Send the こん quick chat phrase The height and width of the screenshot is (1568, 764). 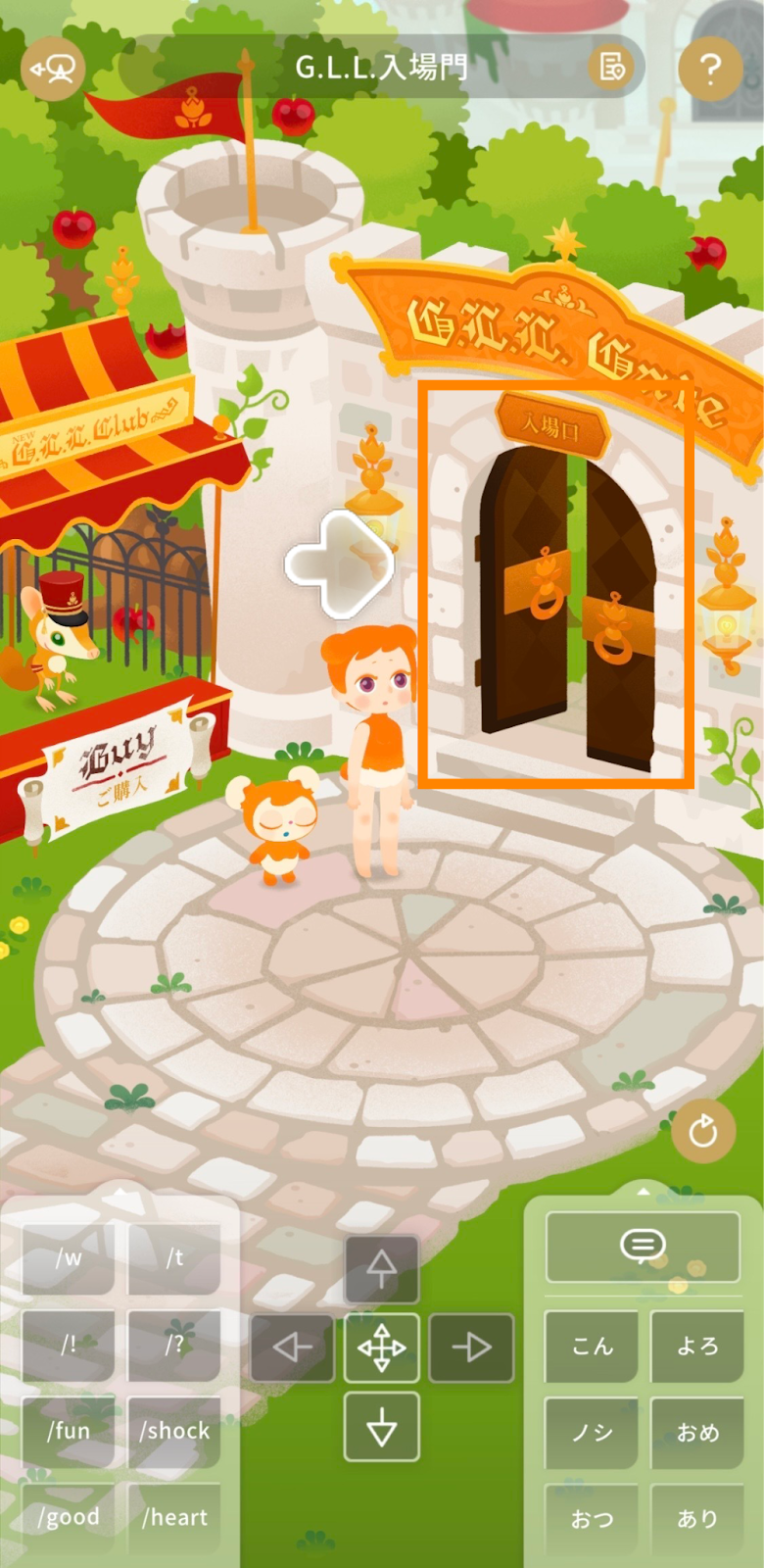(592, 1347)
